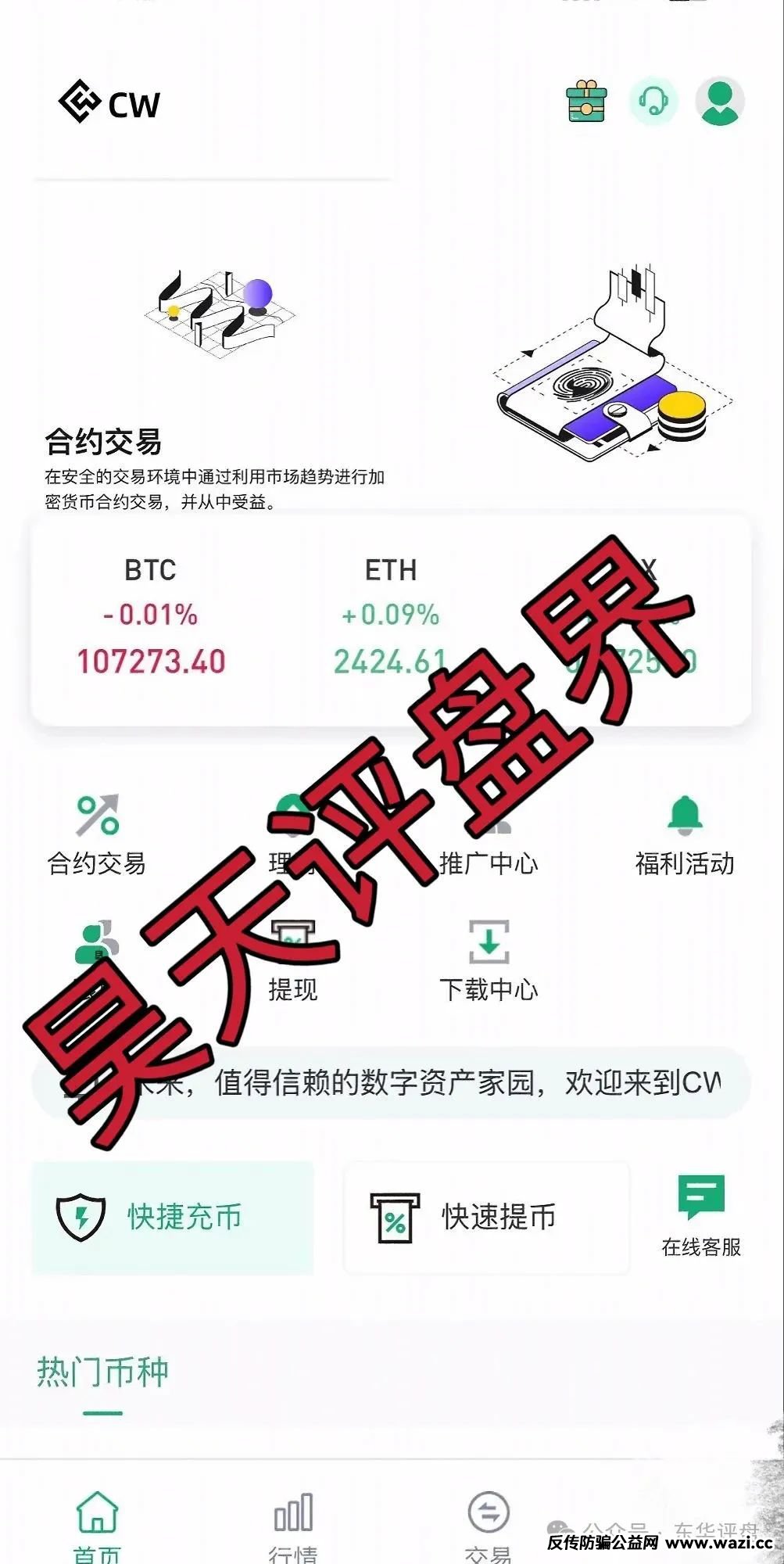This screenshot has width=784, height=1564.
Task: View BTC price details
Action: [x=151, y=616]
